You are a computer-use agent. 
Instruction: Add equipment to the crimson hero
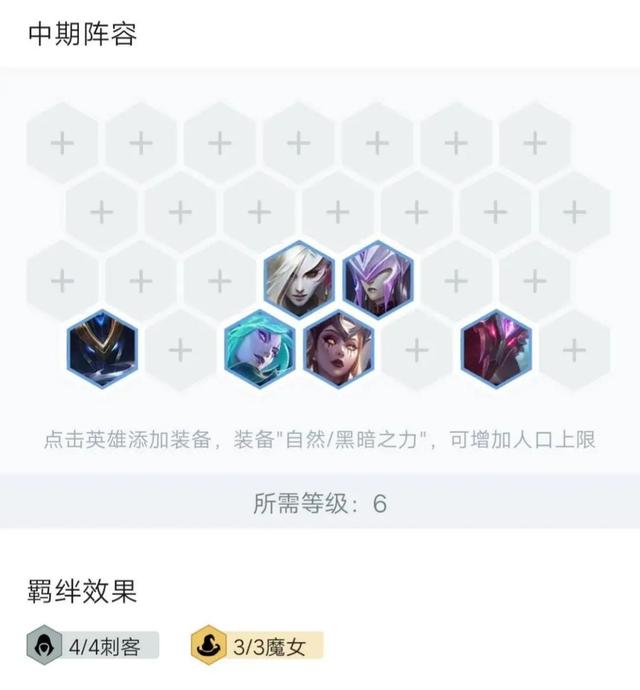click(x=496, y=349)
